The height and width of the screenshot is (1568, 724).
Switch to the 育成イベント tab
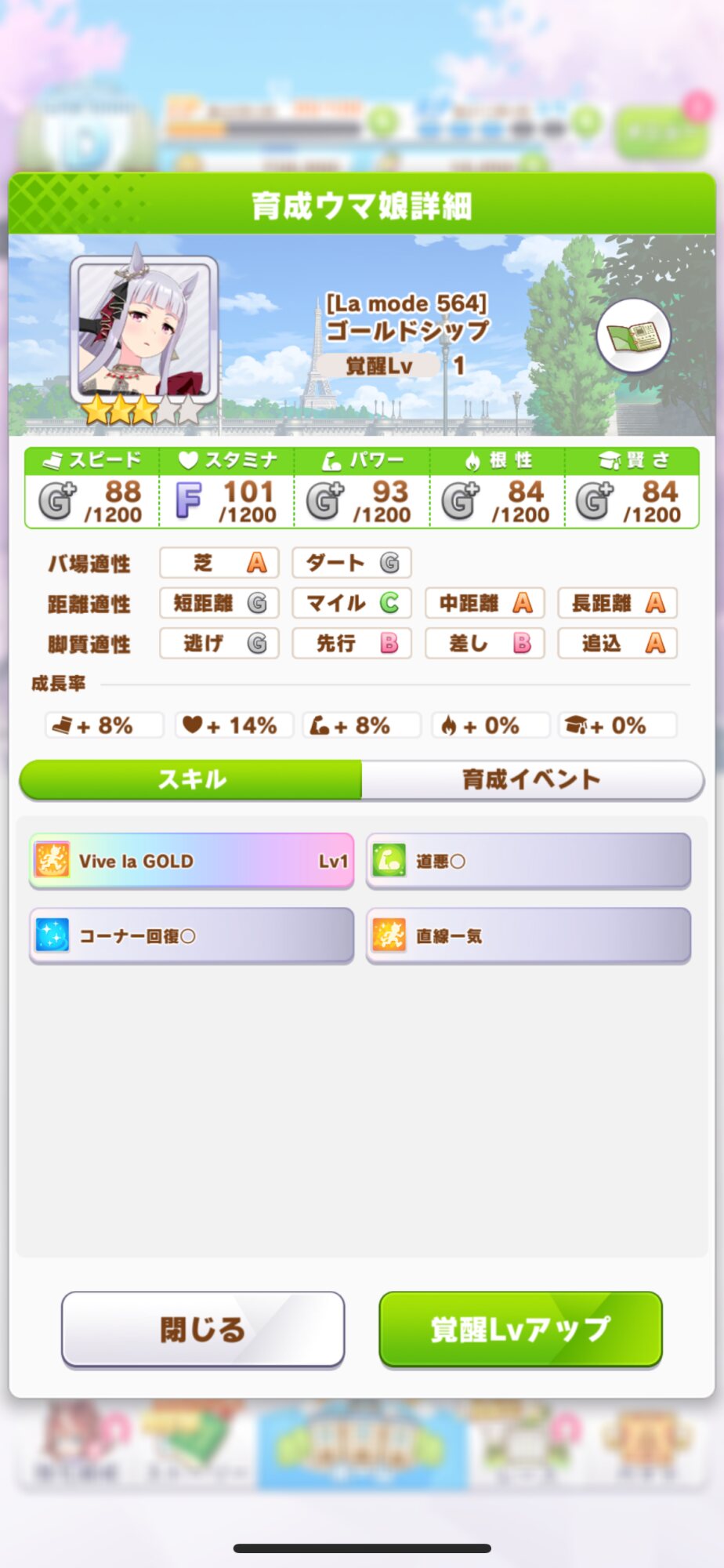532,779
